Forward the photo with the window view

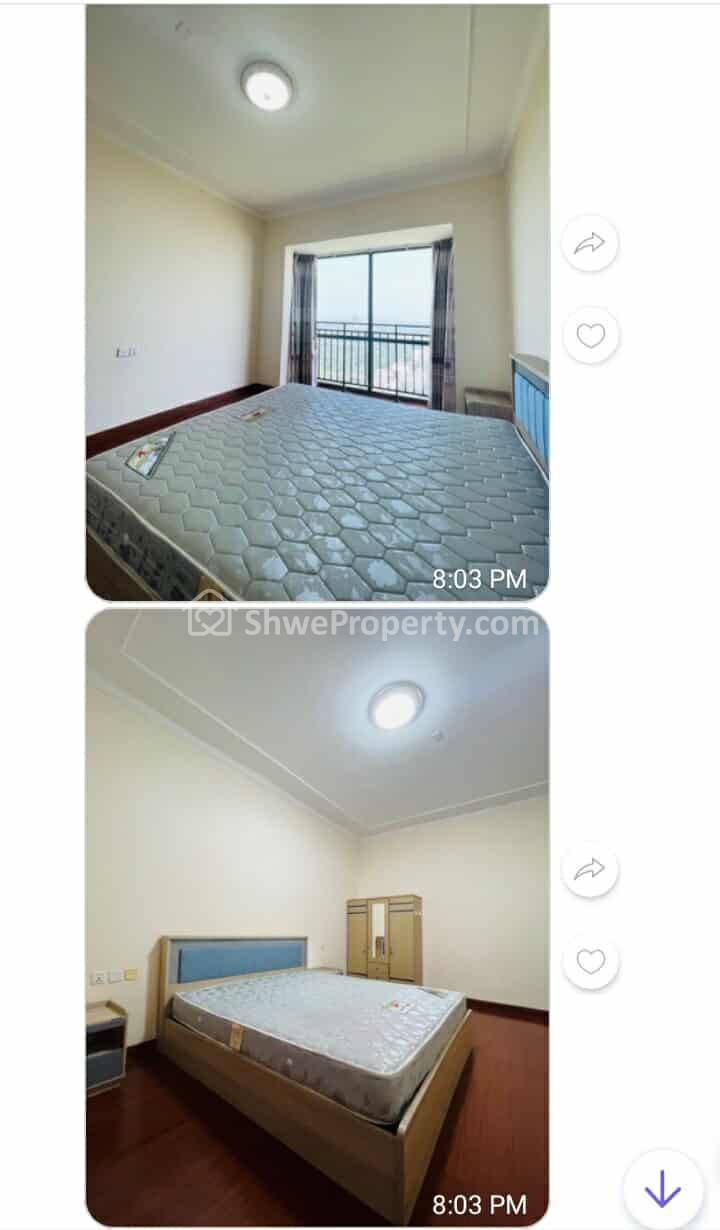point(590,243)
